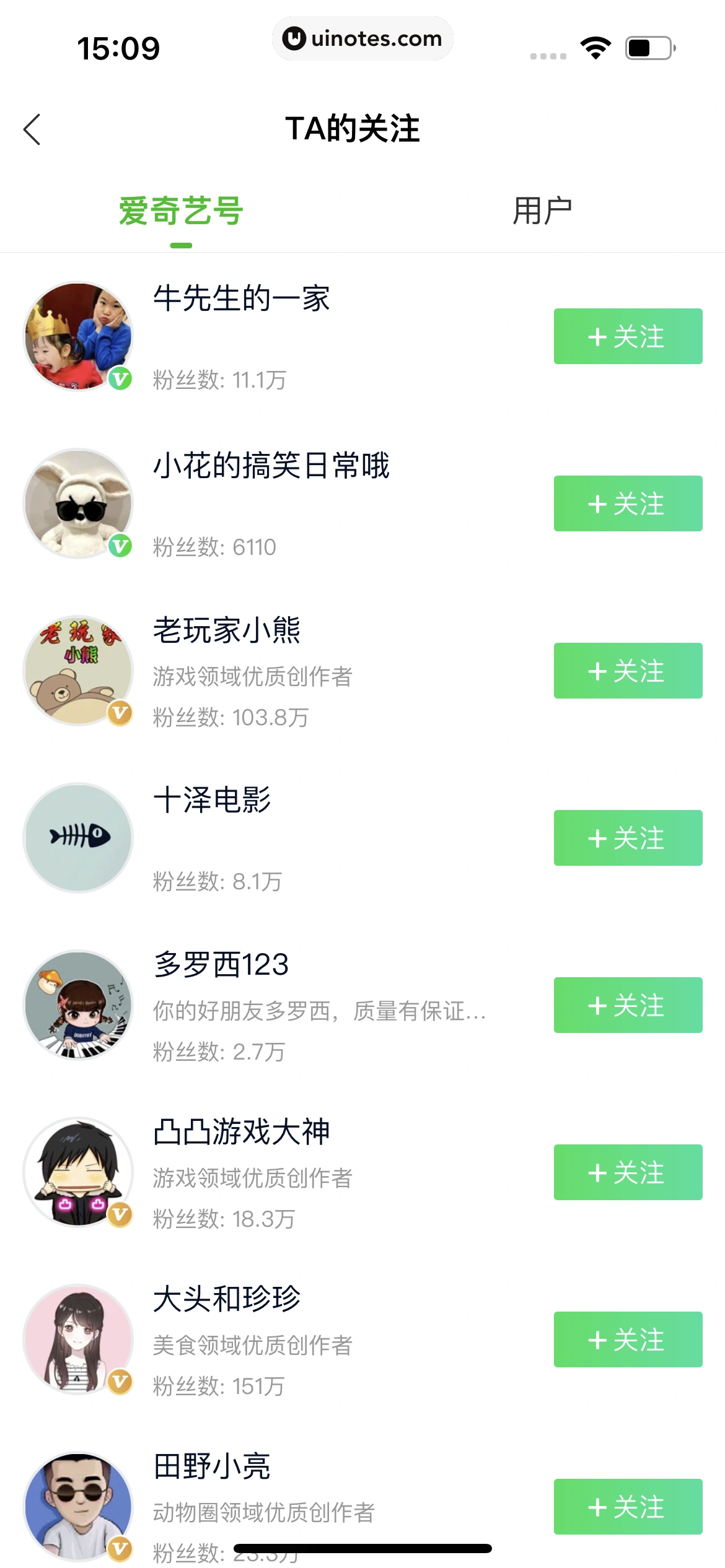Screen dimensions: 725x1568
Task: Open 田野小亮 profile row
Action: (212, 1466)
